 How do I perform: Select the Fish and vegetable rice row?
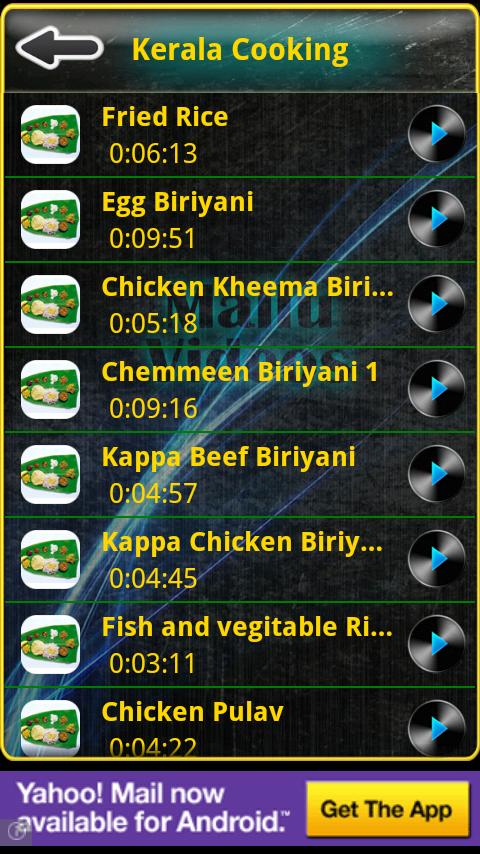tap(240, 644)
